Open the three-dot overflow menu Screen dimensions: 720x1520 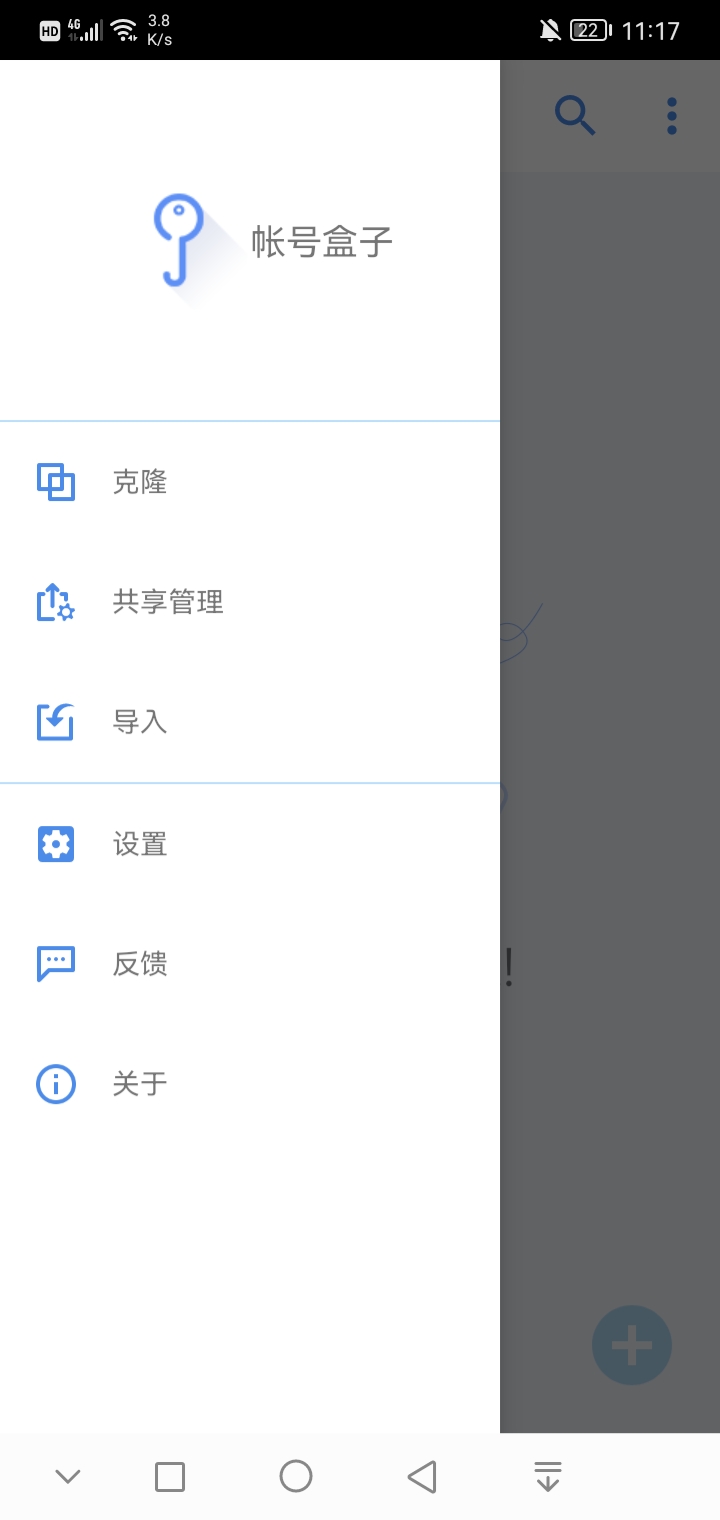tap(672, 116)
